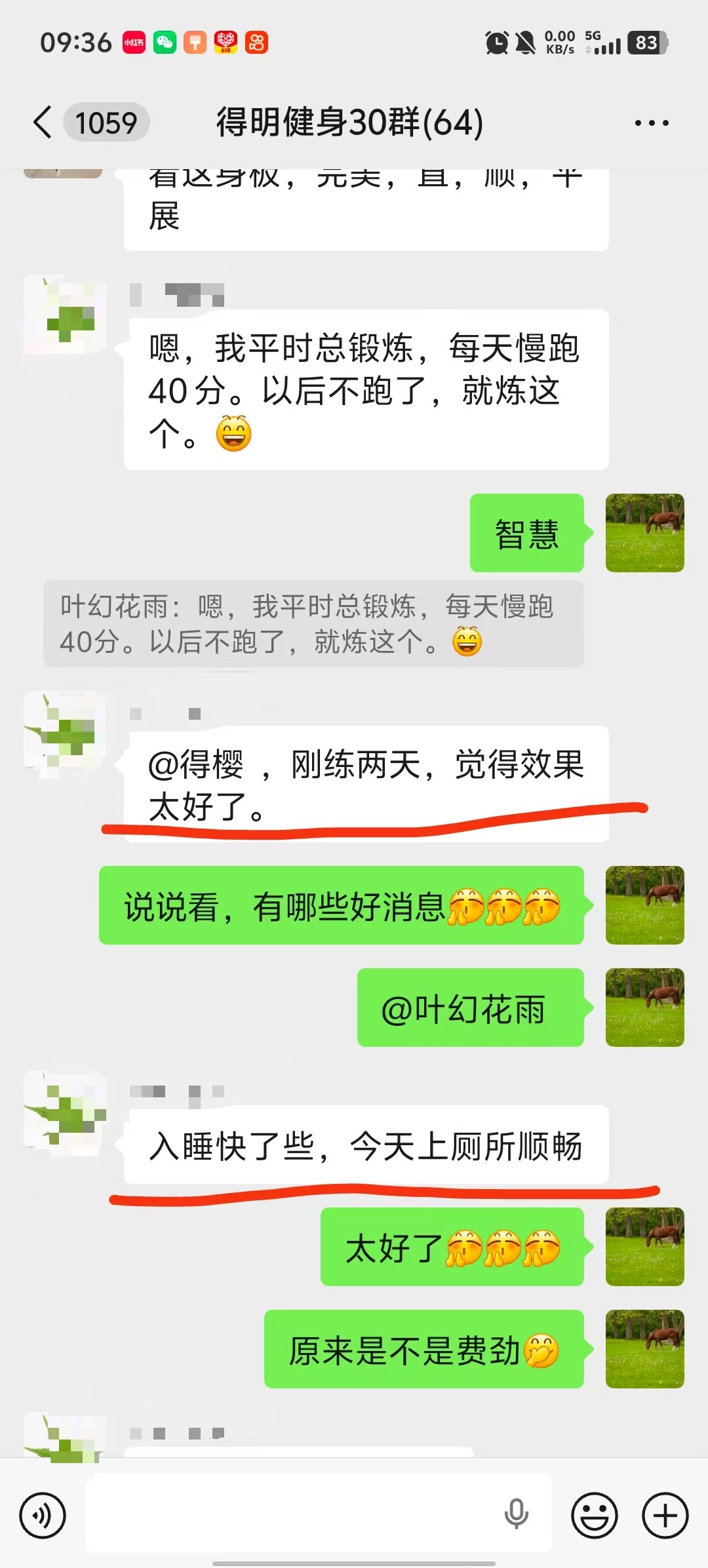Viewport: 708px width, 1568px height.
Task: Switch to voice message input
Action: 43,1515
